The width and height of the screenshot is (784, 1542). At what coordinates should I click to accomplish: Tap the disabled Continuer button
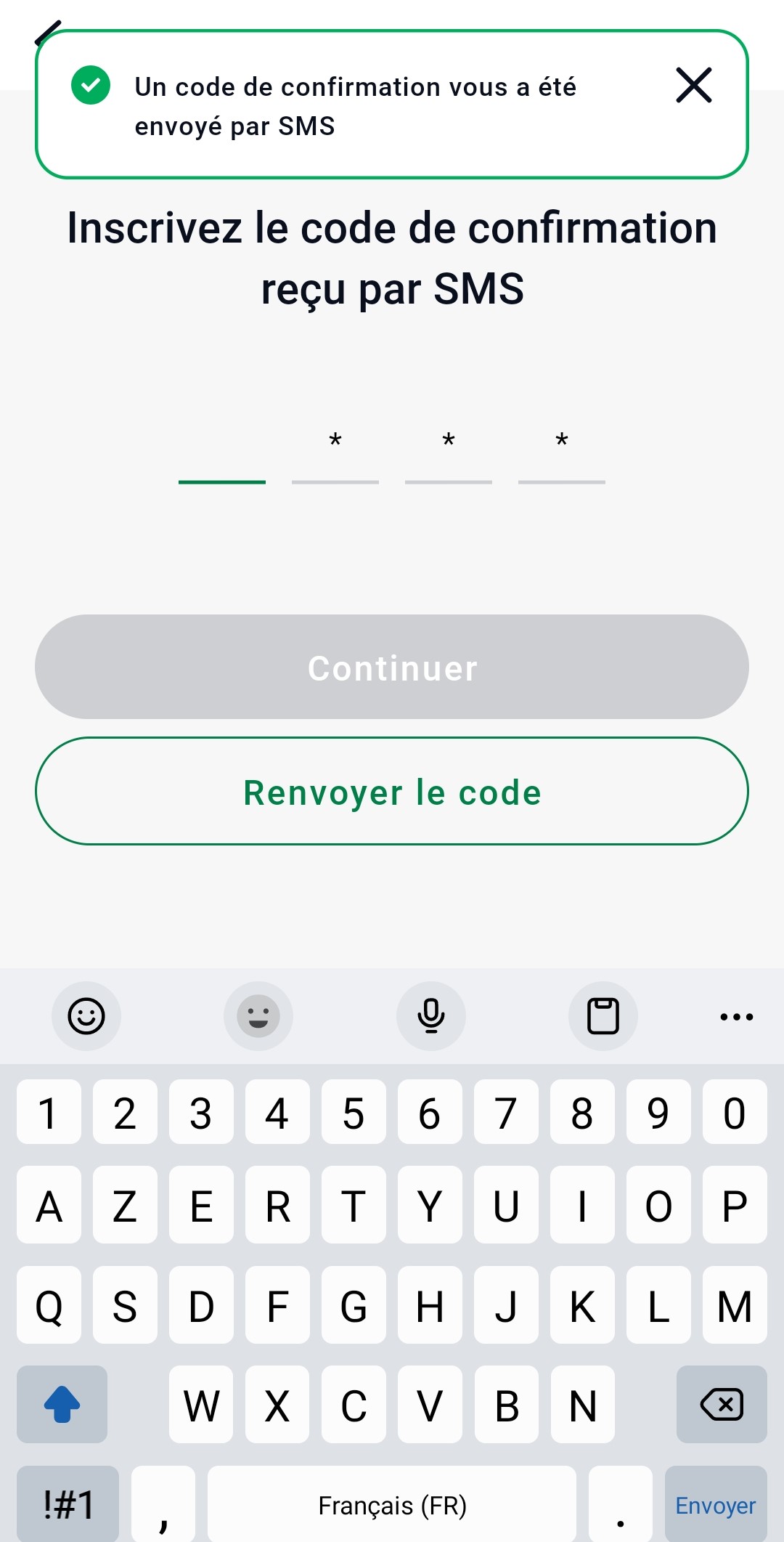392,667
